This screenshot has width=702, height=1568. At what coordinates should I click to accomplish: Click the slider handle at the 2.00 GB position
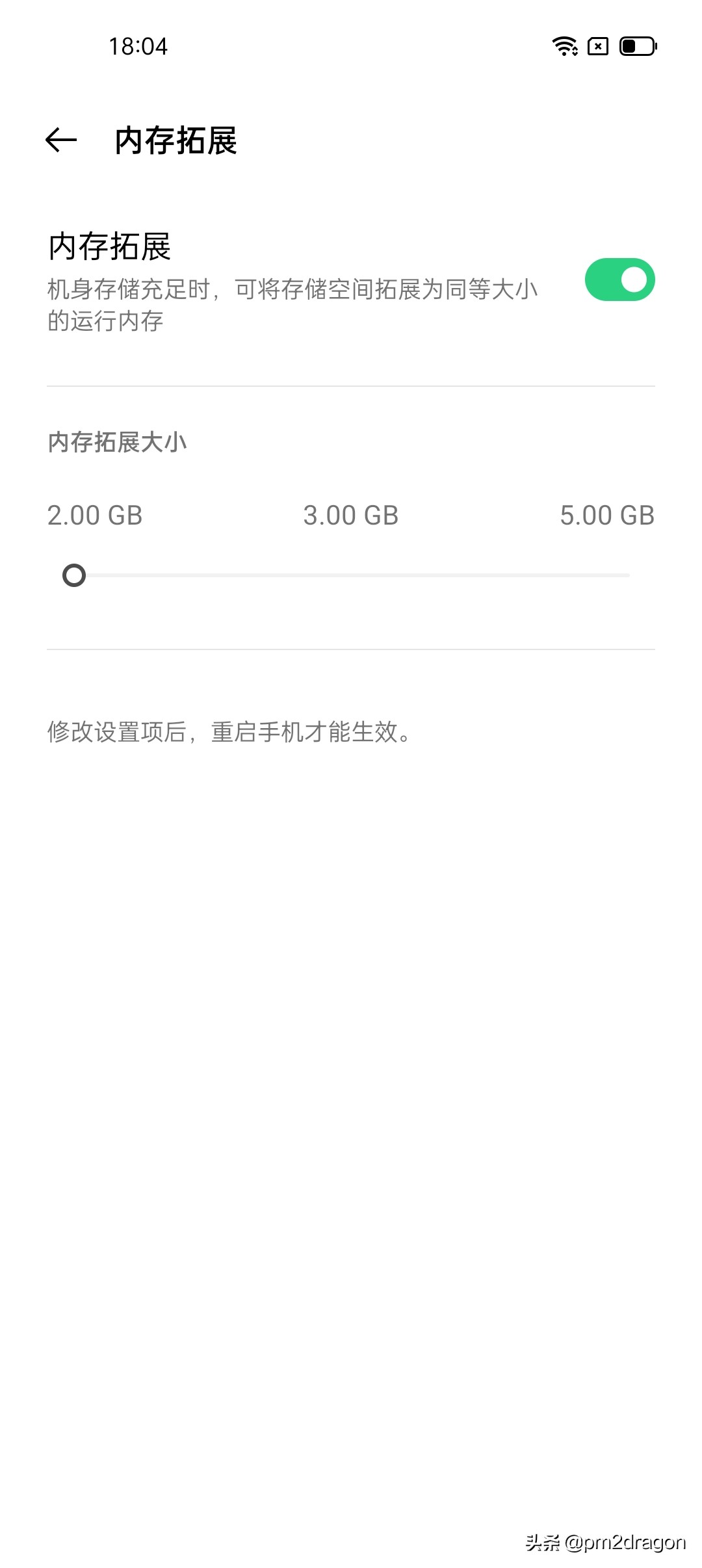click(x=74, y=576)
